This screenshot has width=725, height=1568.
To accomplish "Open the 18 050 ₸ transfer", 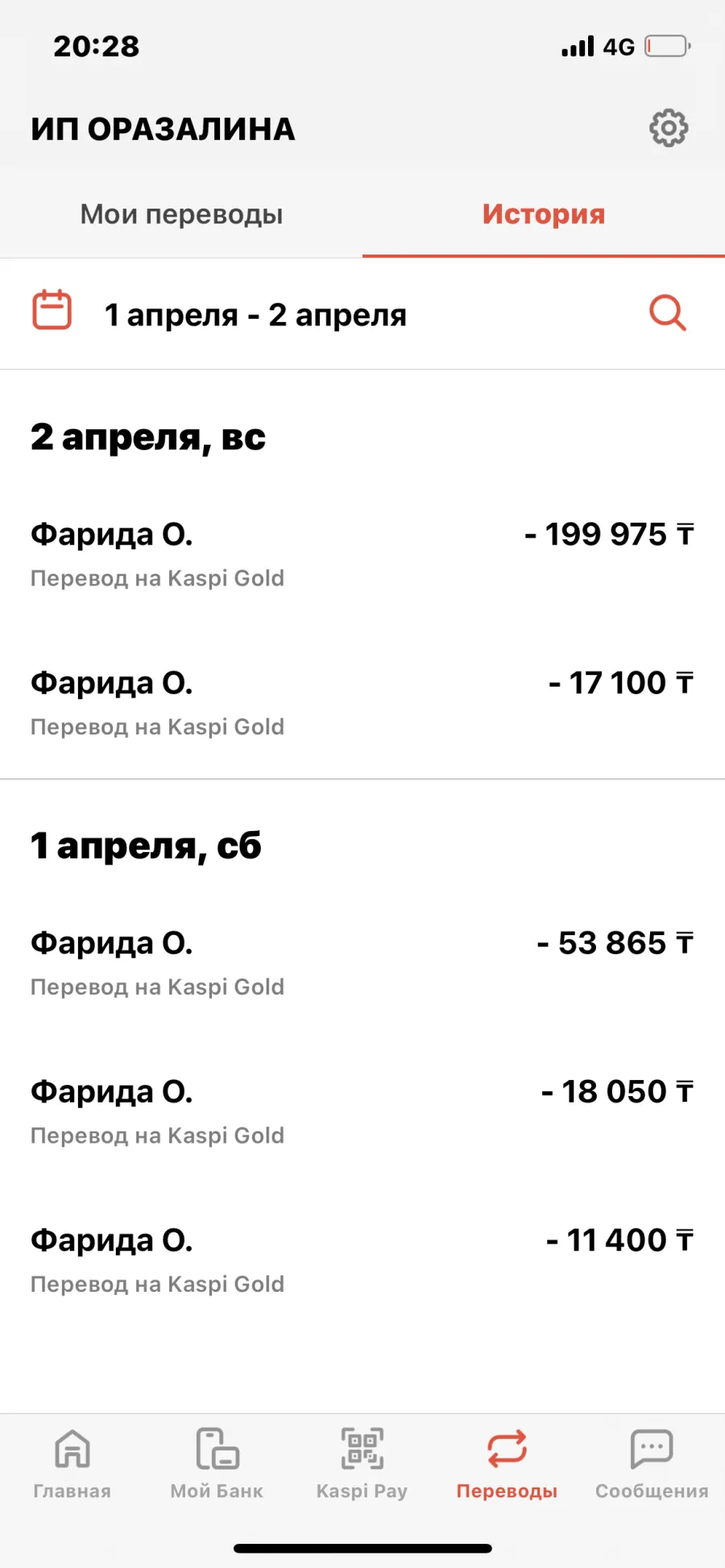I will (x=362, y=1112).
